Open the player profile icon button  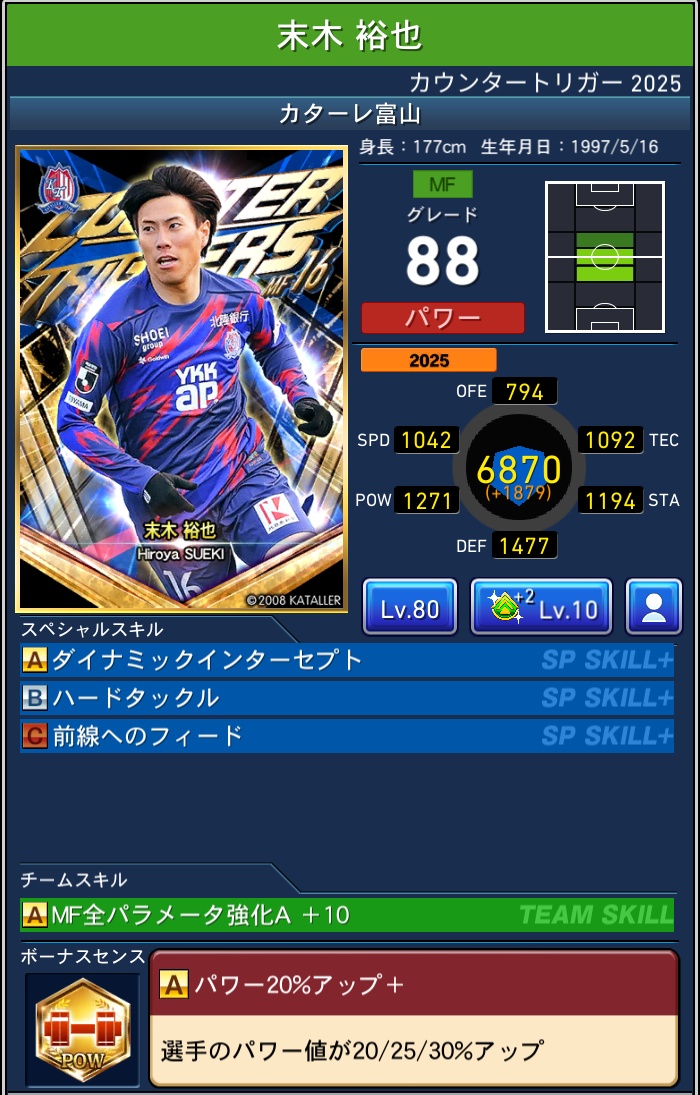[654, 607]
